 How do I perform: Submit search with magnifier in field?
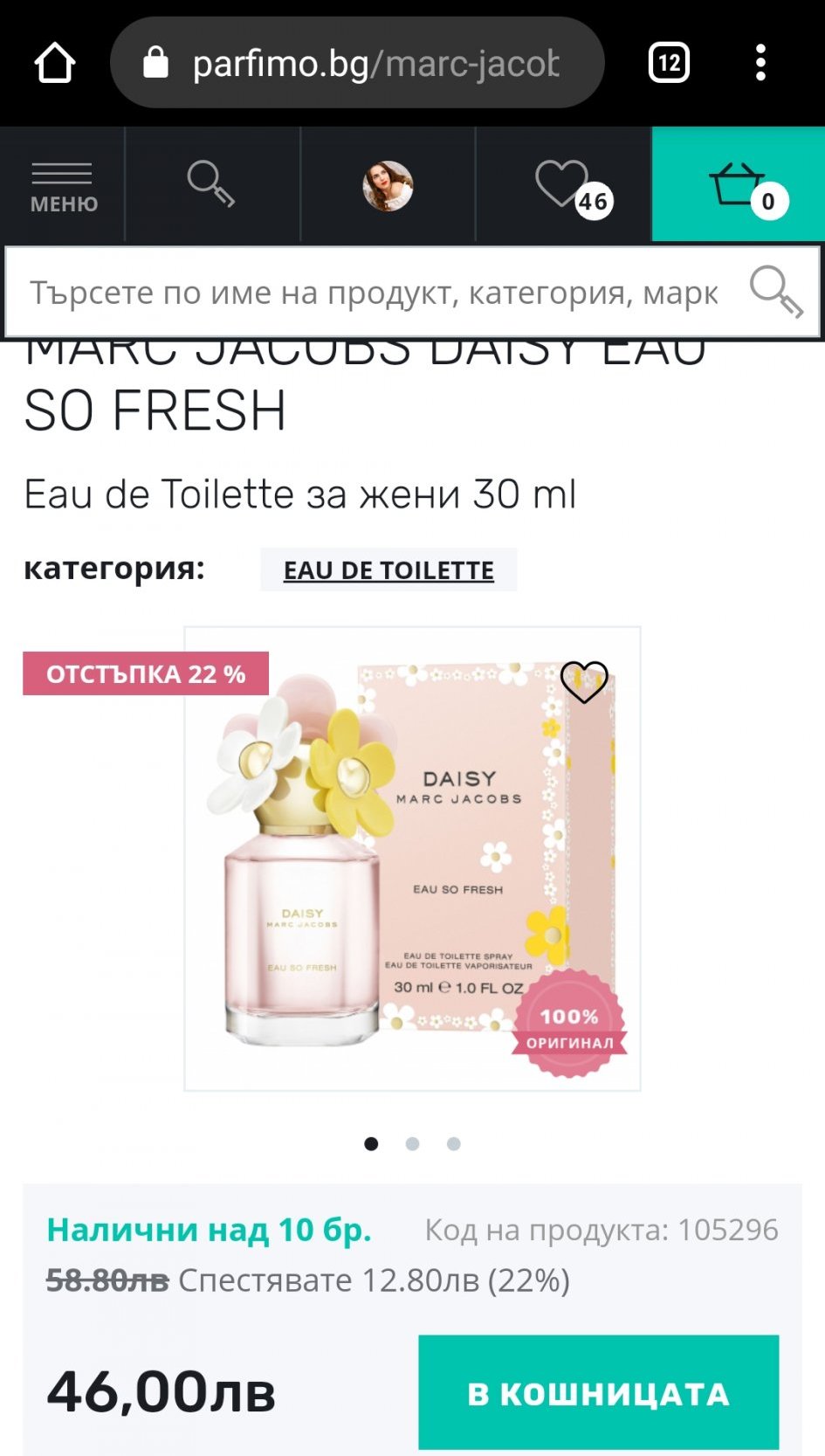[775, 292]
